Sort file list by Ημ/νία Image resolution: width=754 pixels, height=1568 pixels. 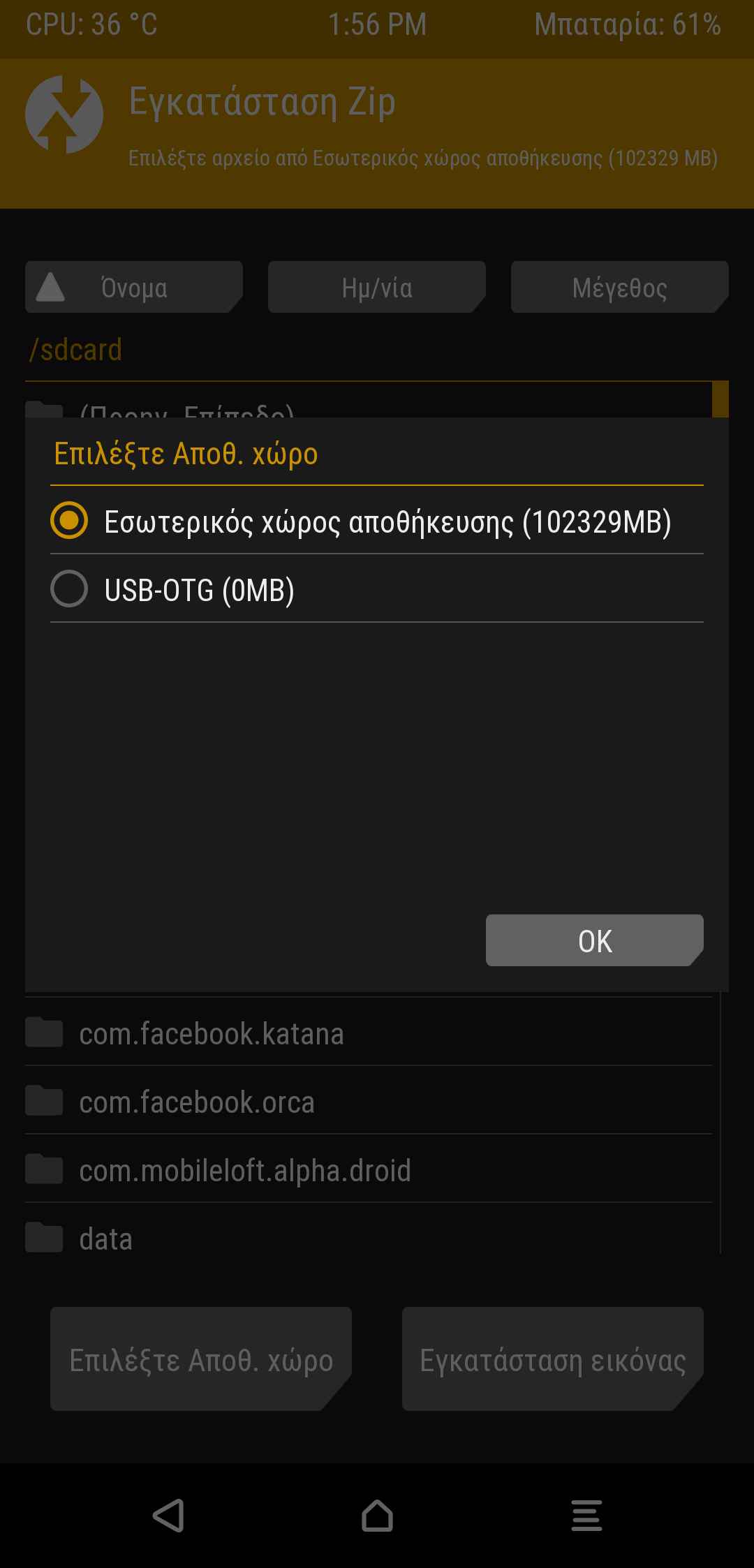[x=376, y=287]
